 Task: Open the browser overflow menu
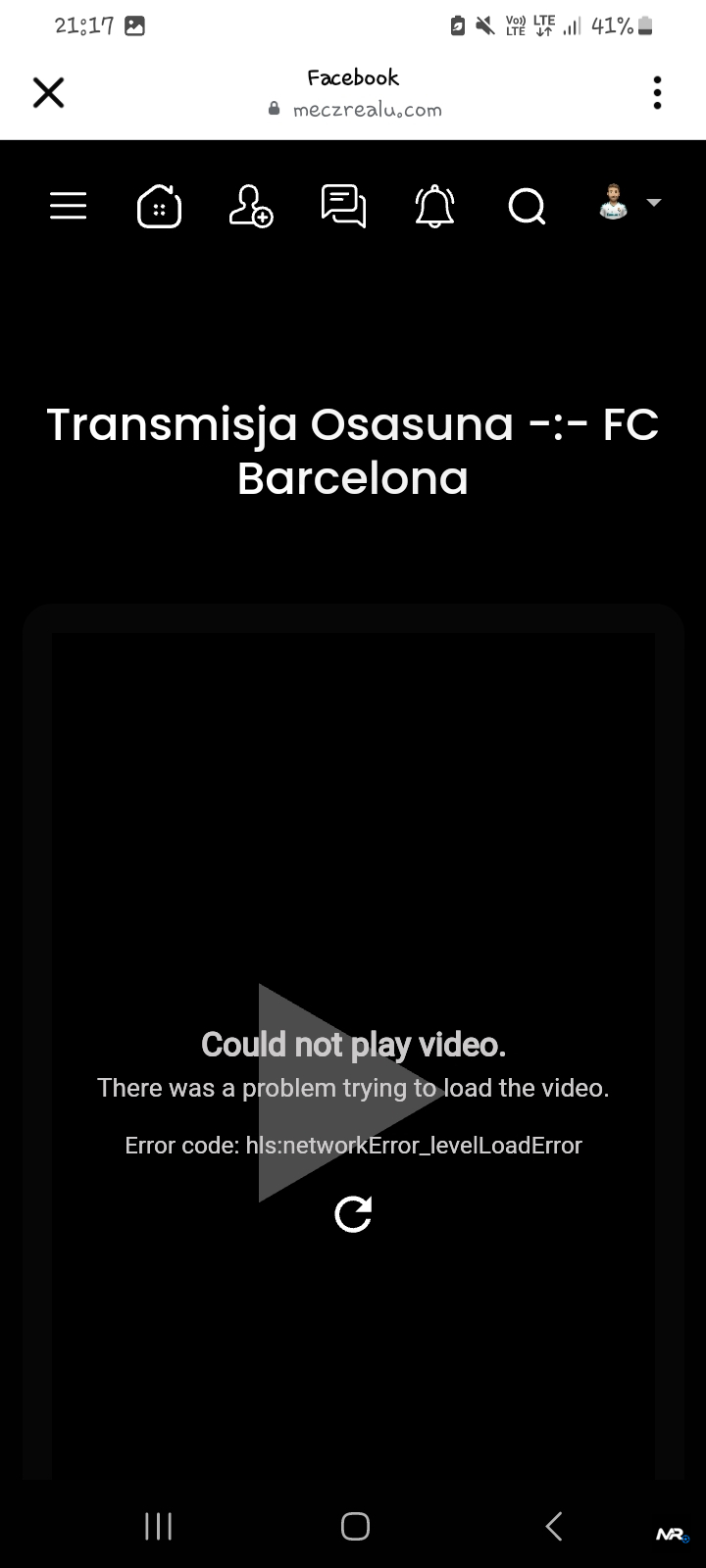(657, 93)
